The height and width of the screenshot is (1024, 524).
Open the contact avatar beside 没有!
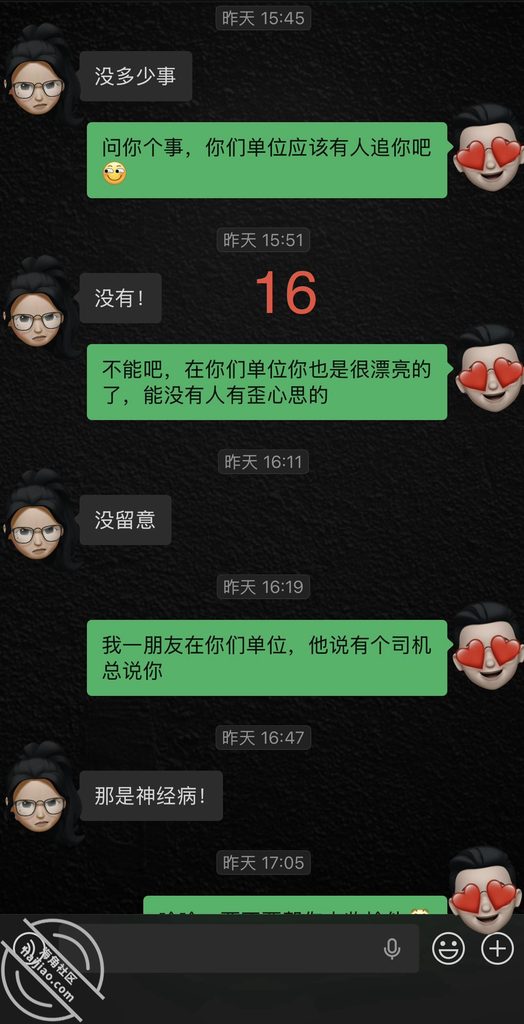38,302
